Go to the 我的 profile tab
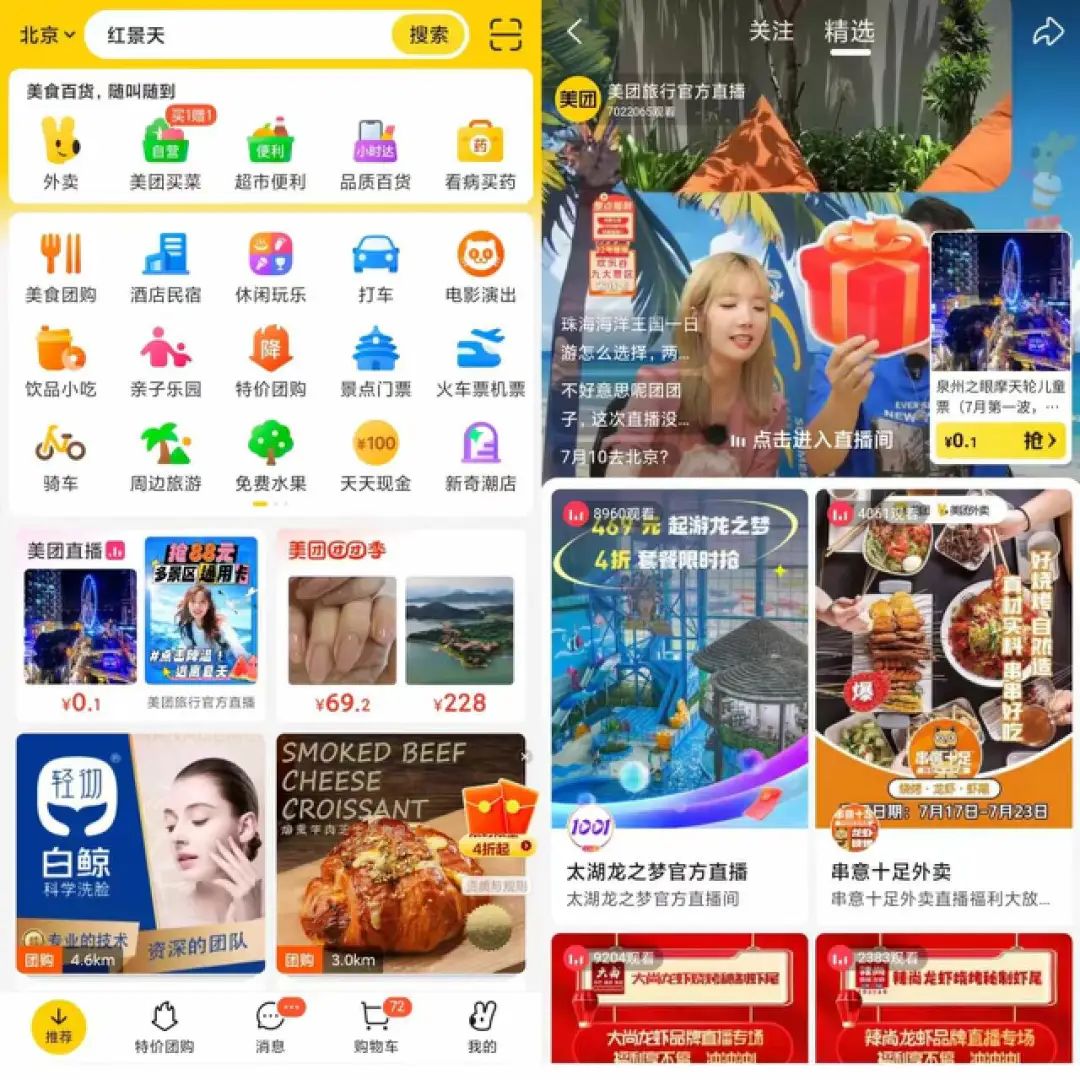 (x=482, y=1027)
